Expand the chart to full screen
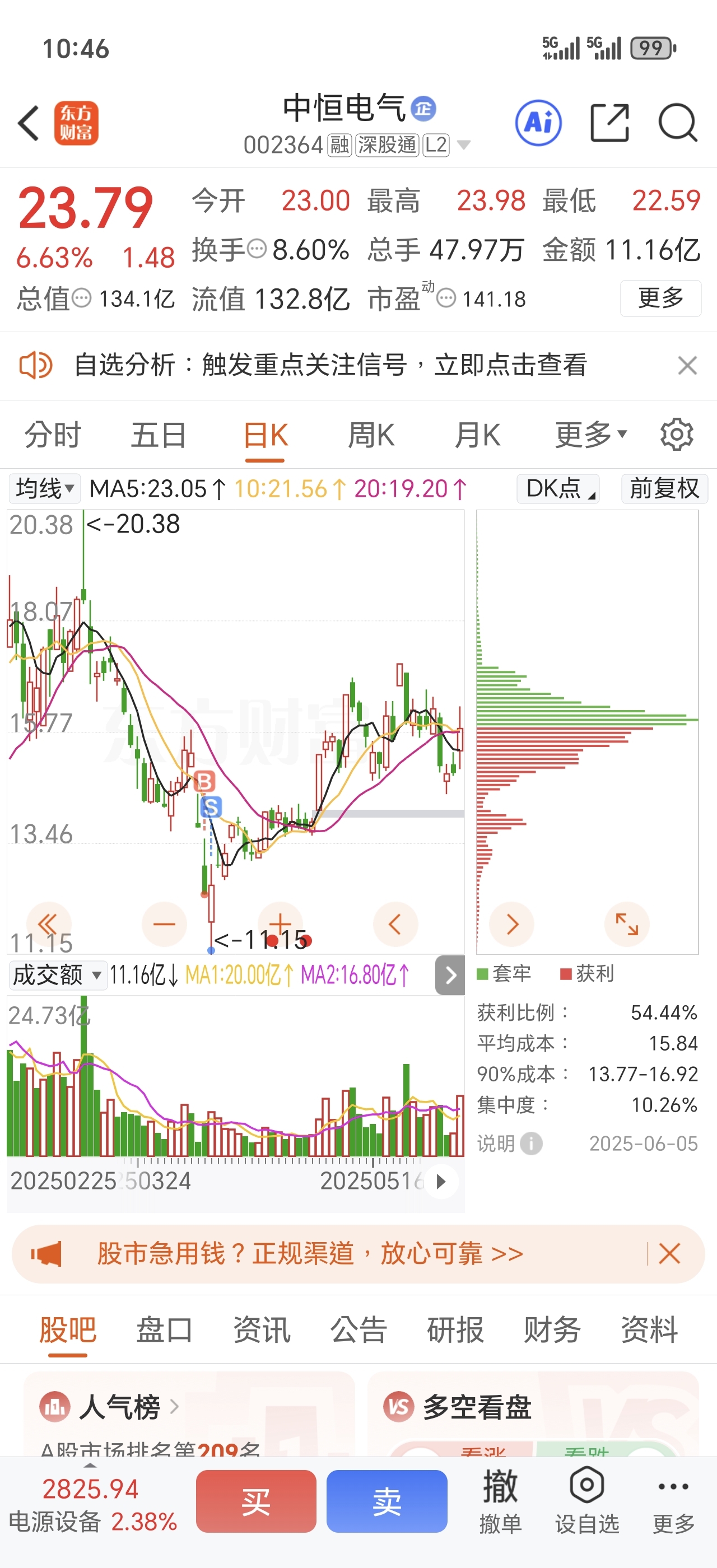The image size is (717, 1568). (x=627, y=924)
